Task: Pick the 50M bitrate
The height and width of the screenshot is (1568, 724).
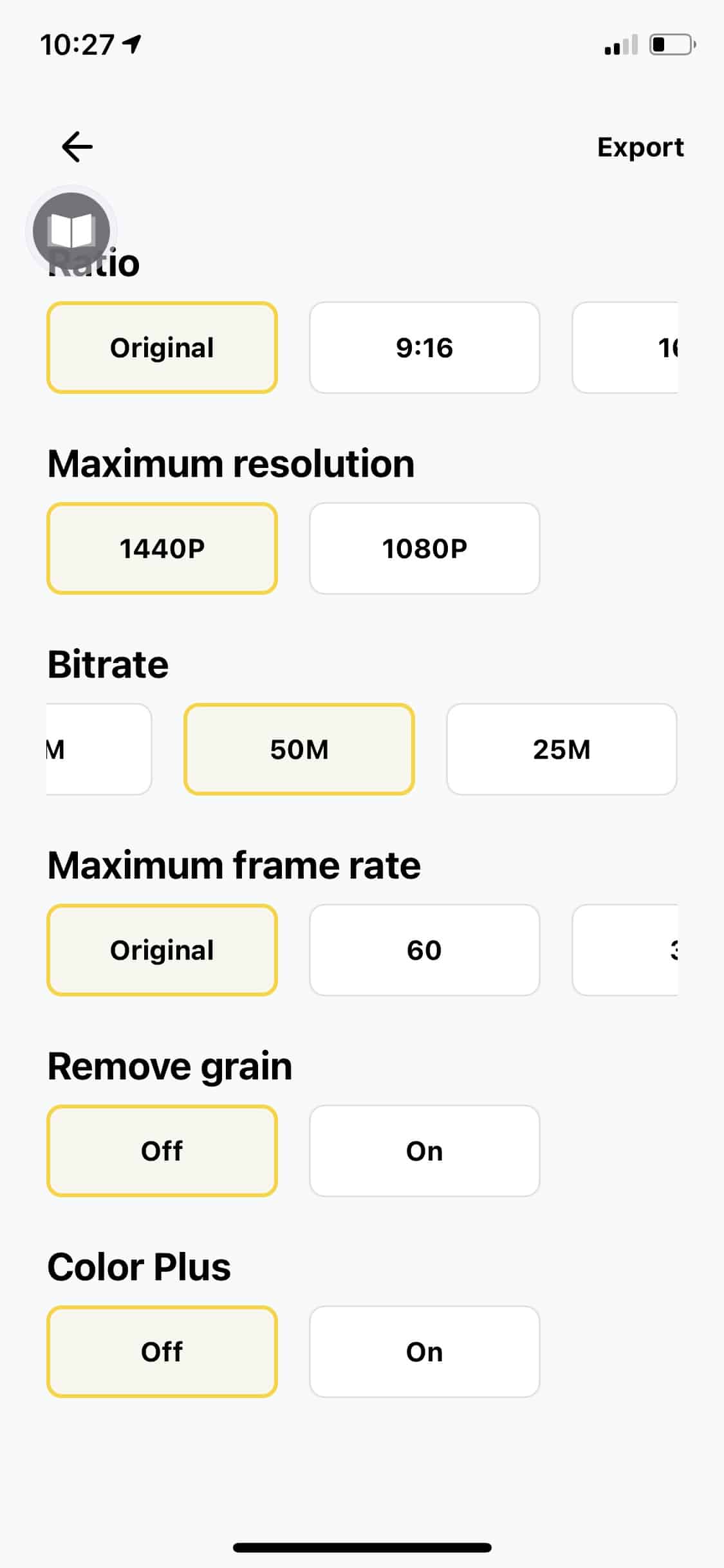Action: [x=299, y=749]
